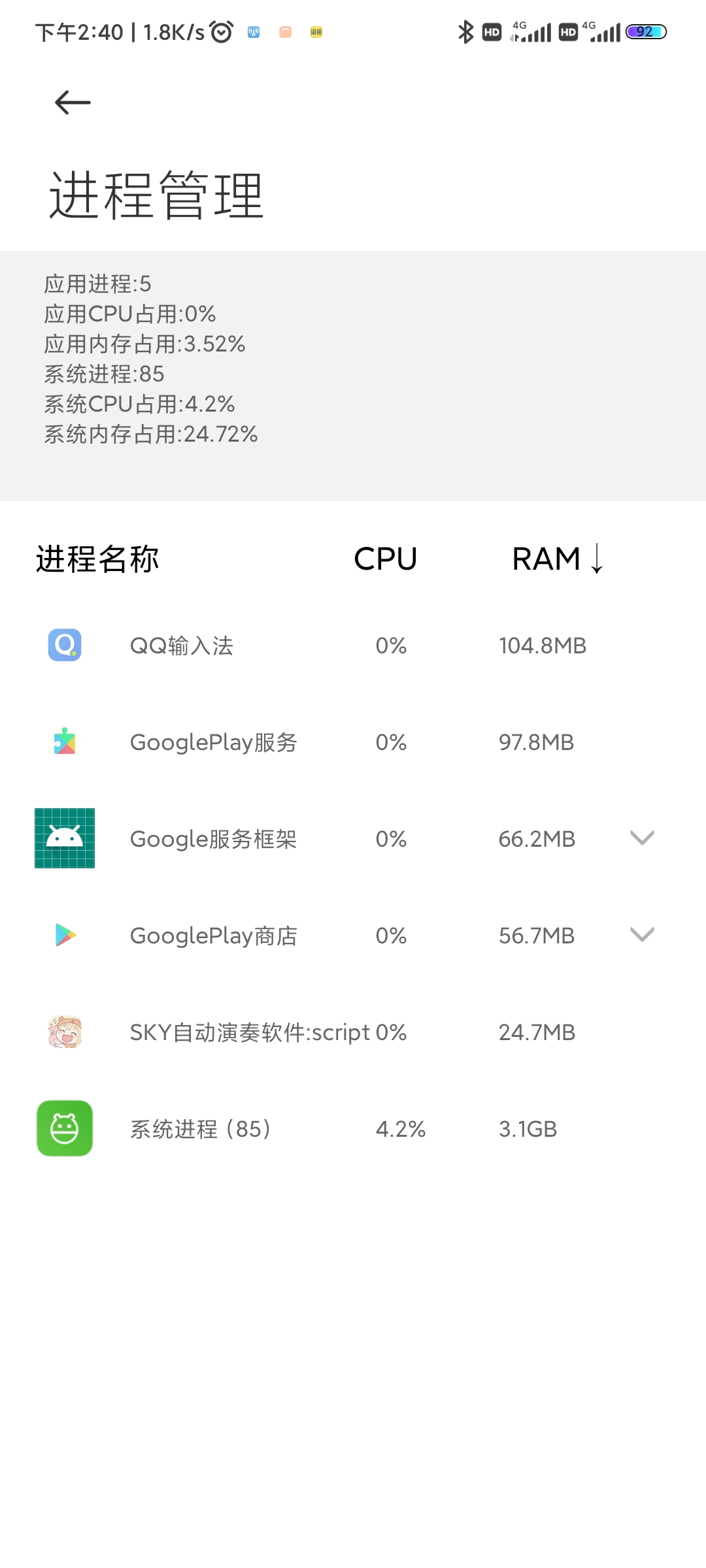Screen dimensions: 706x1568
Task: Sort by 进程名称 column header
Action: 97,559
